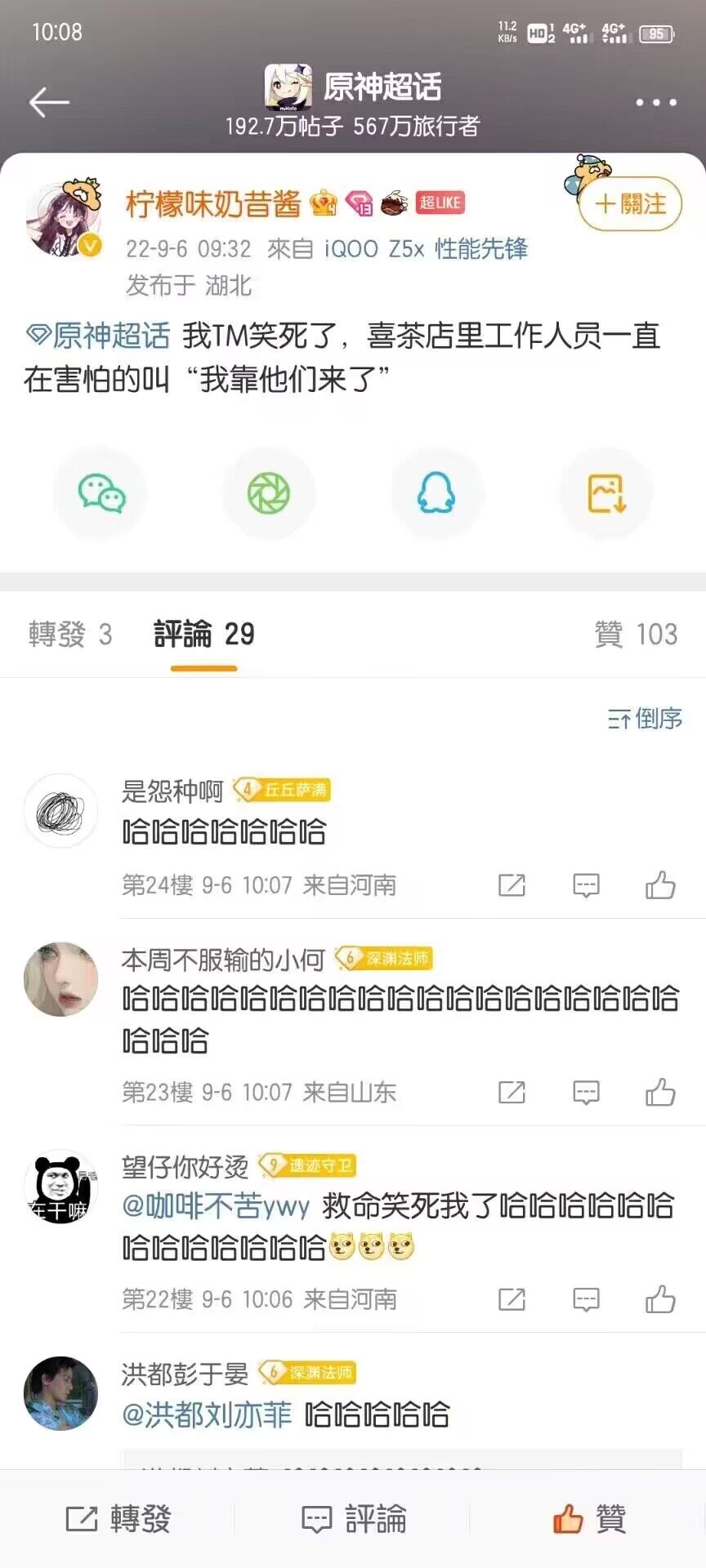Image resolution: width=706 pixels, height=1568 pixels.
Task: Like the post via bottom 贊
Action: pos(588,1519)
